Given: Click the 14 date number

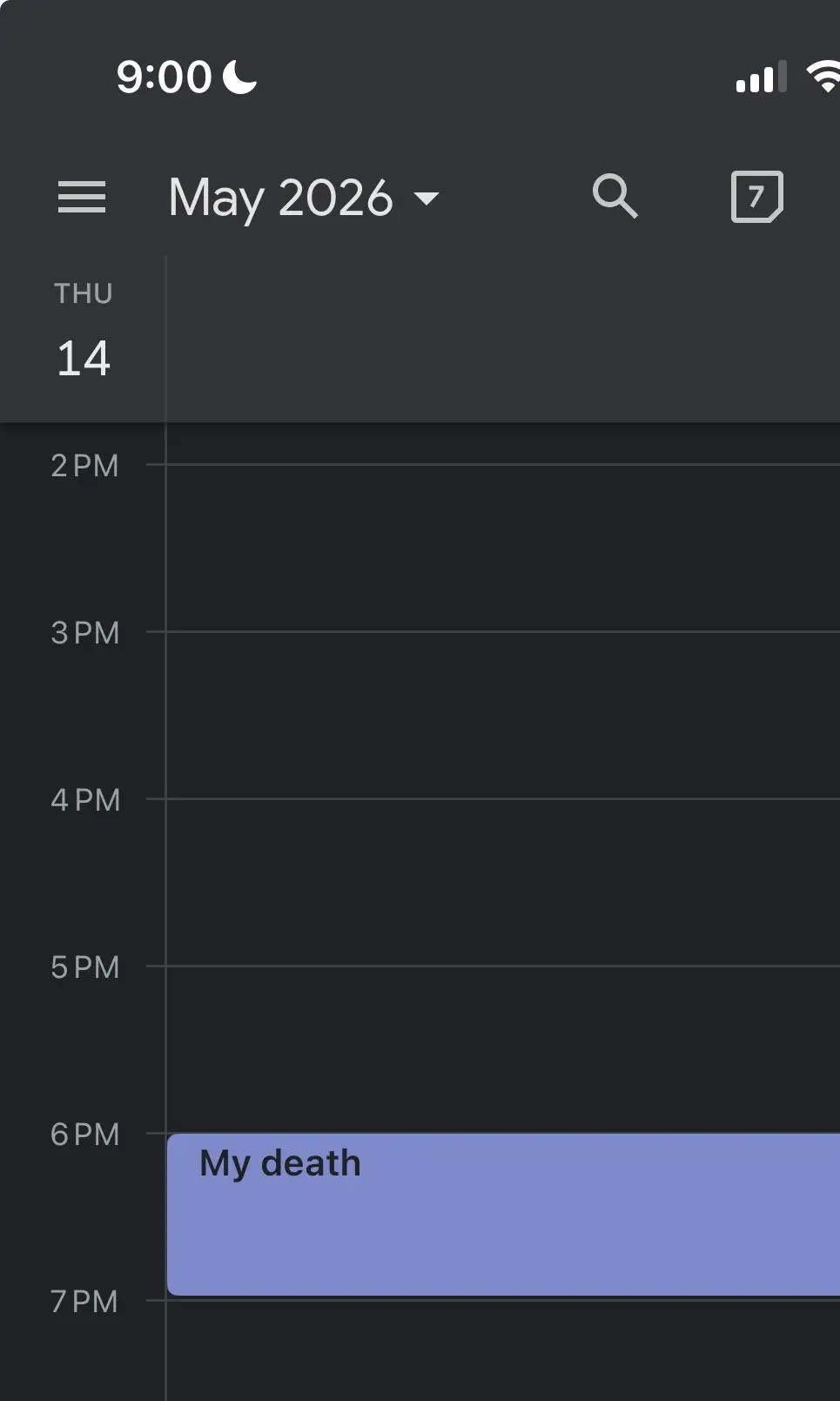Looking at the screenshot, I should [83, 357].
